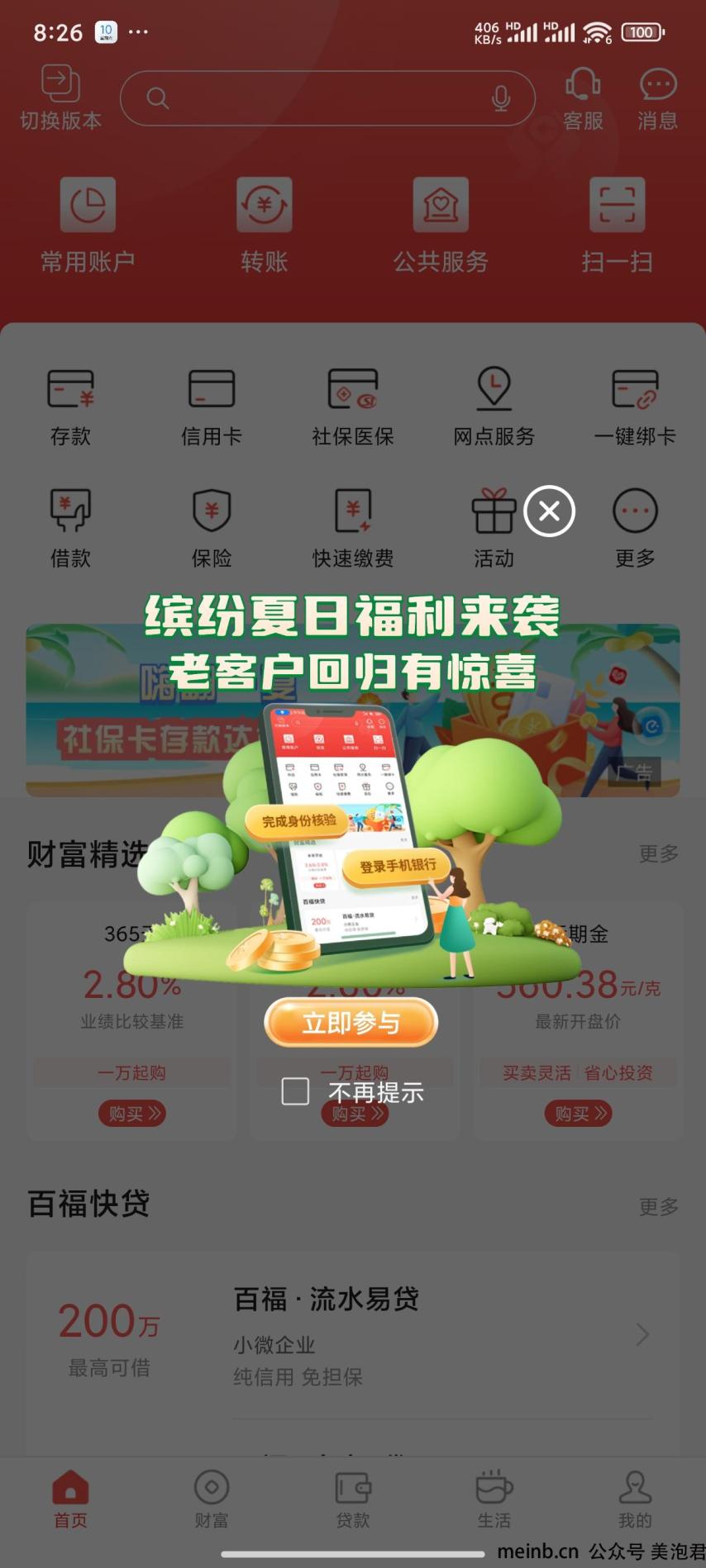Switch to the 财富 tab
Viewport: 706px width, 1568px height.
[x=212, y=1499]
